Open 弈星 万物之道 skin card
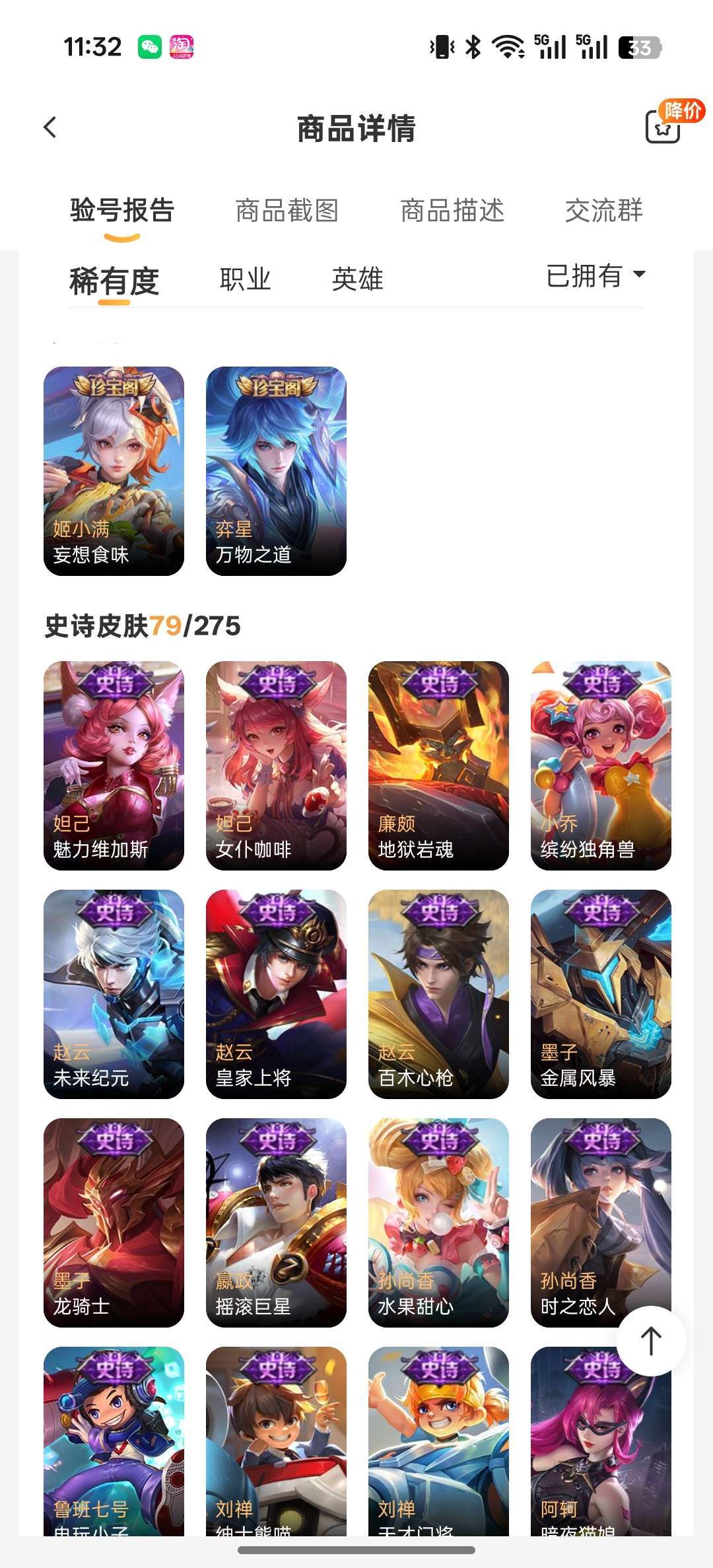The height and width of the screenshot is (1568, 713). [x=276, y=471]
